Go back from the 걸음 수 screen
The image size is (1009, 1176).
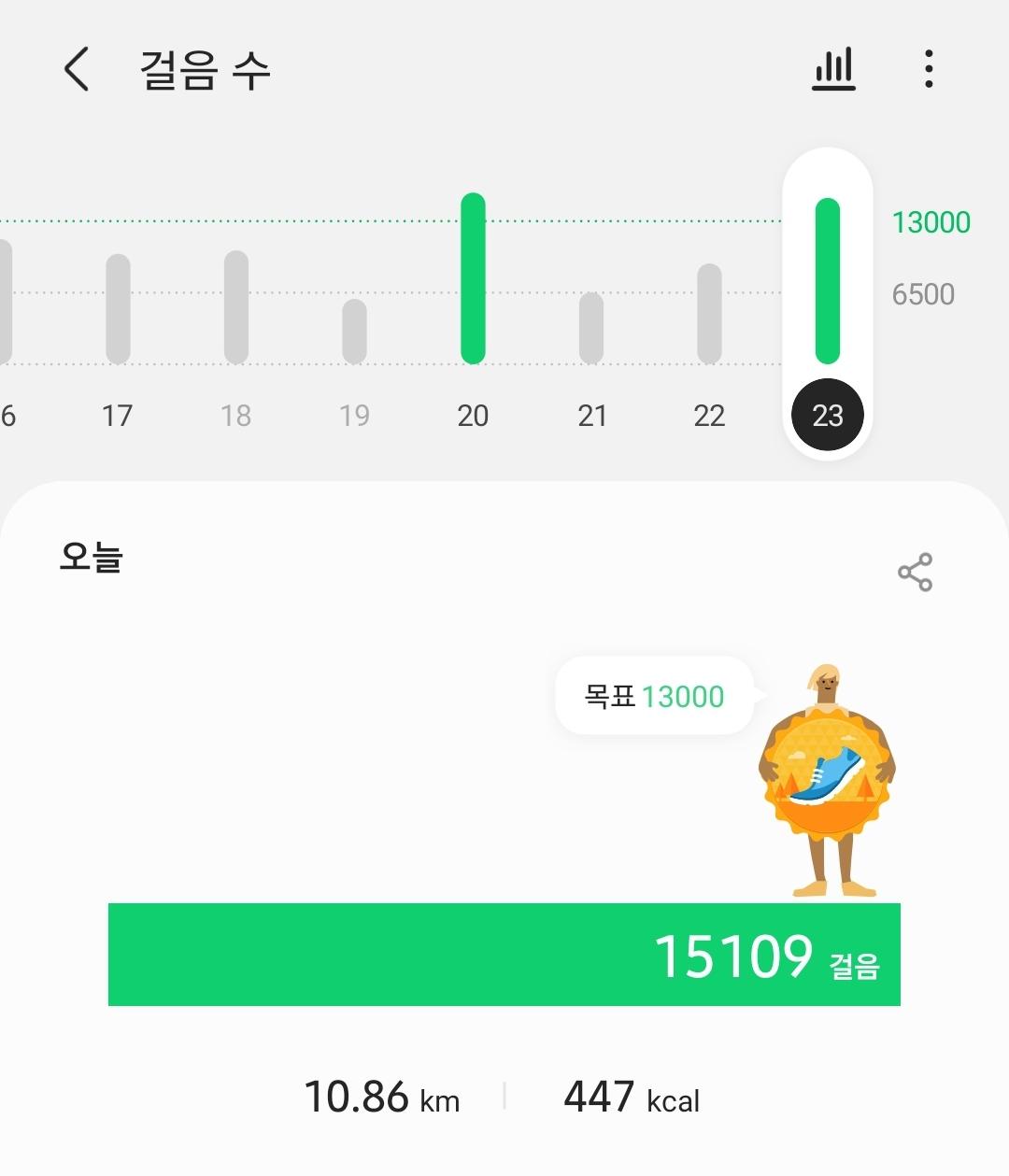point(77,69)
